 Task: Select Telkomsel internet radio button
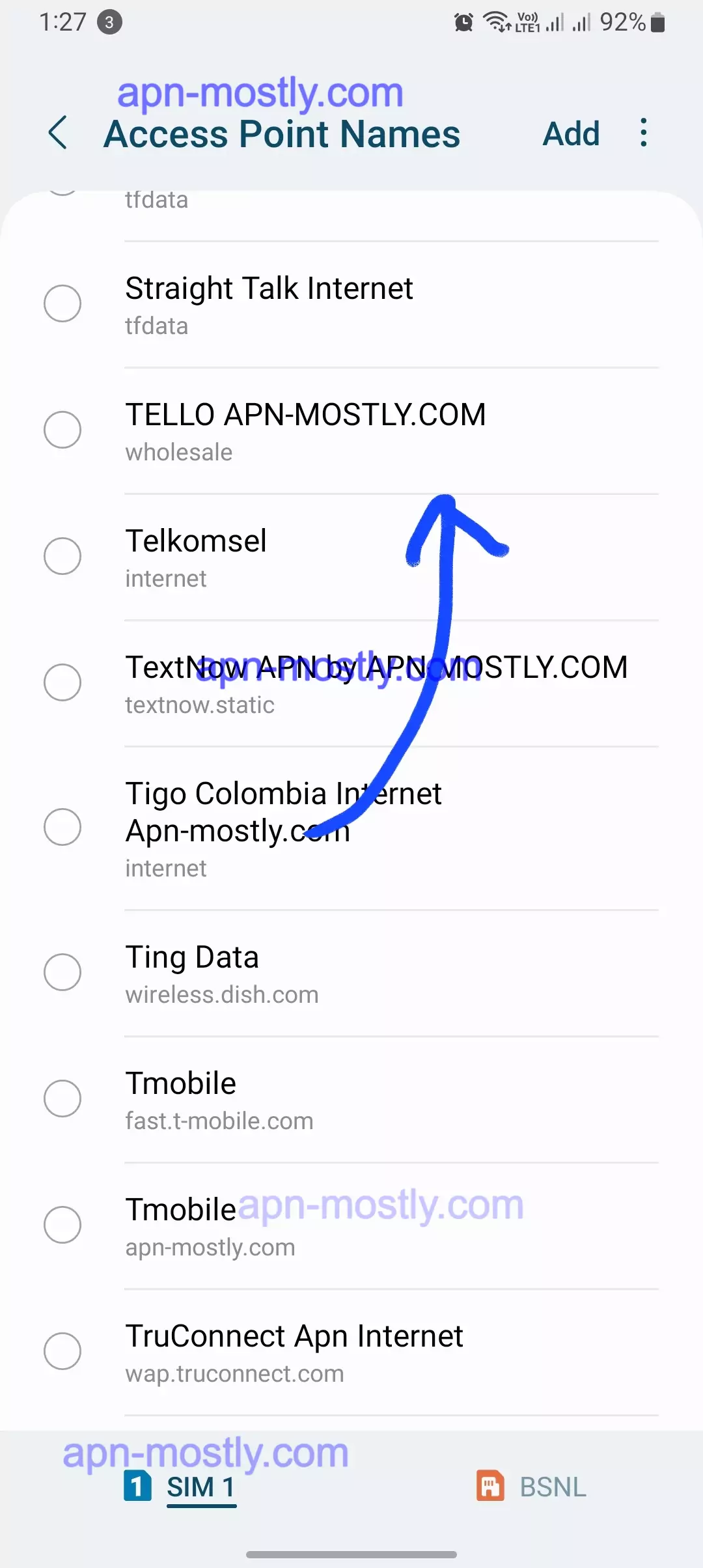(62, 556)
